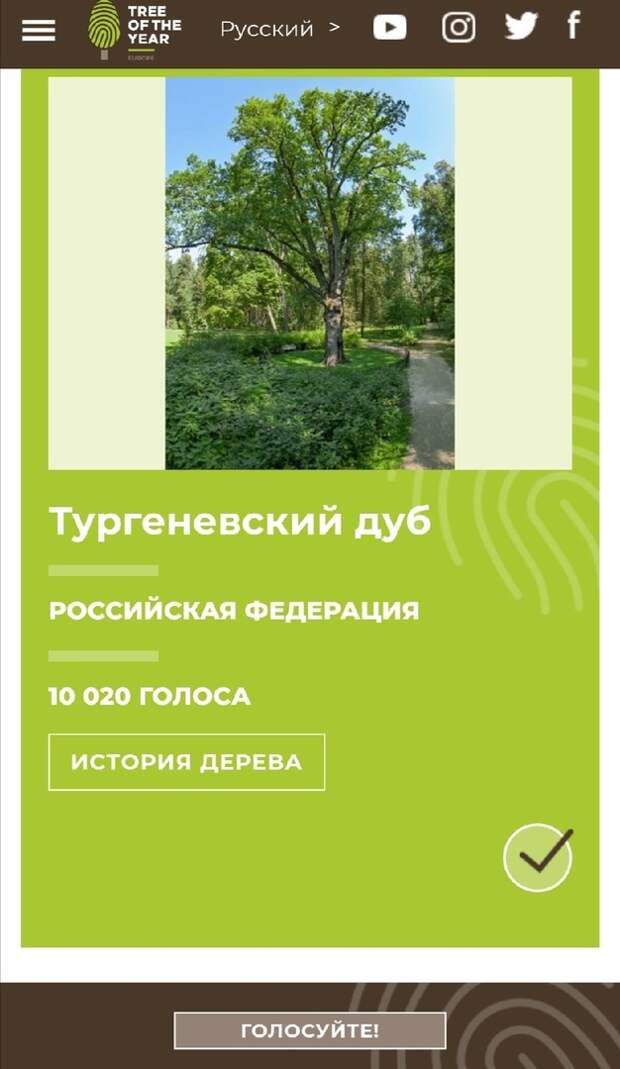
Task: Go to Tree of the Year home logo
Action: tap(134, 31)
